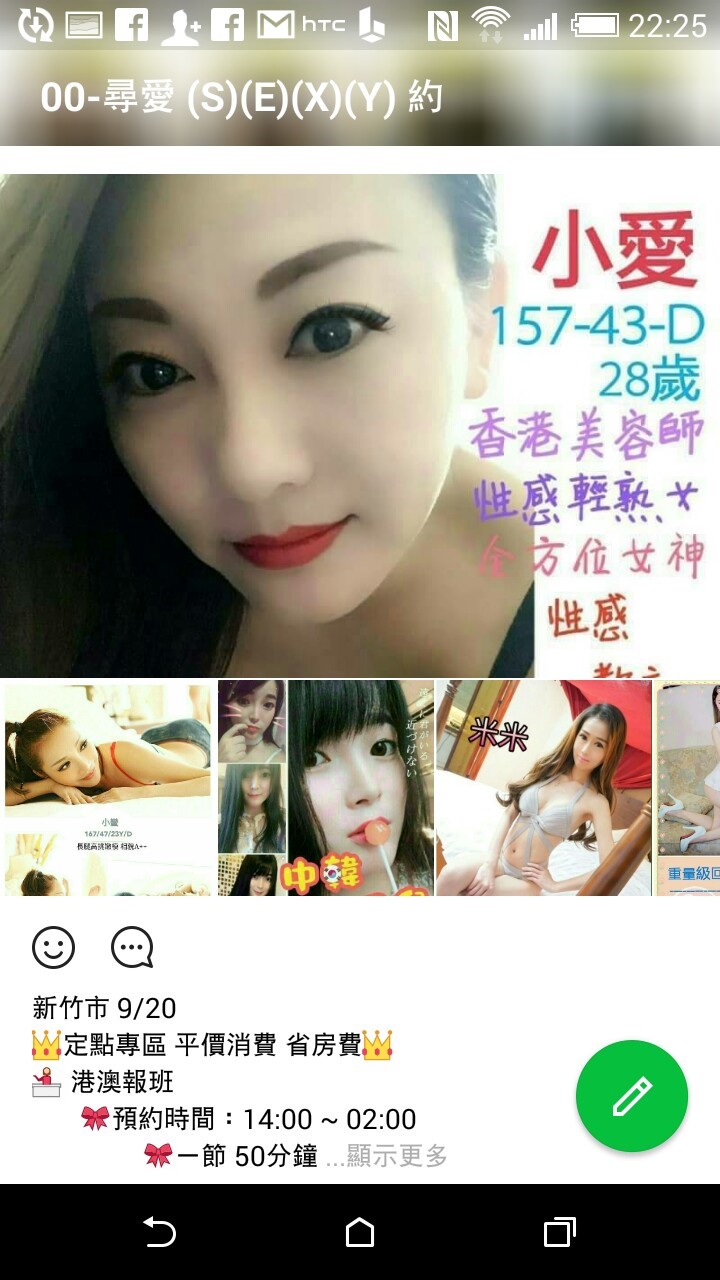Return to the home screen
The width and height of the screenshot is (720, 1280).
(x=360, y=1232)
